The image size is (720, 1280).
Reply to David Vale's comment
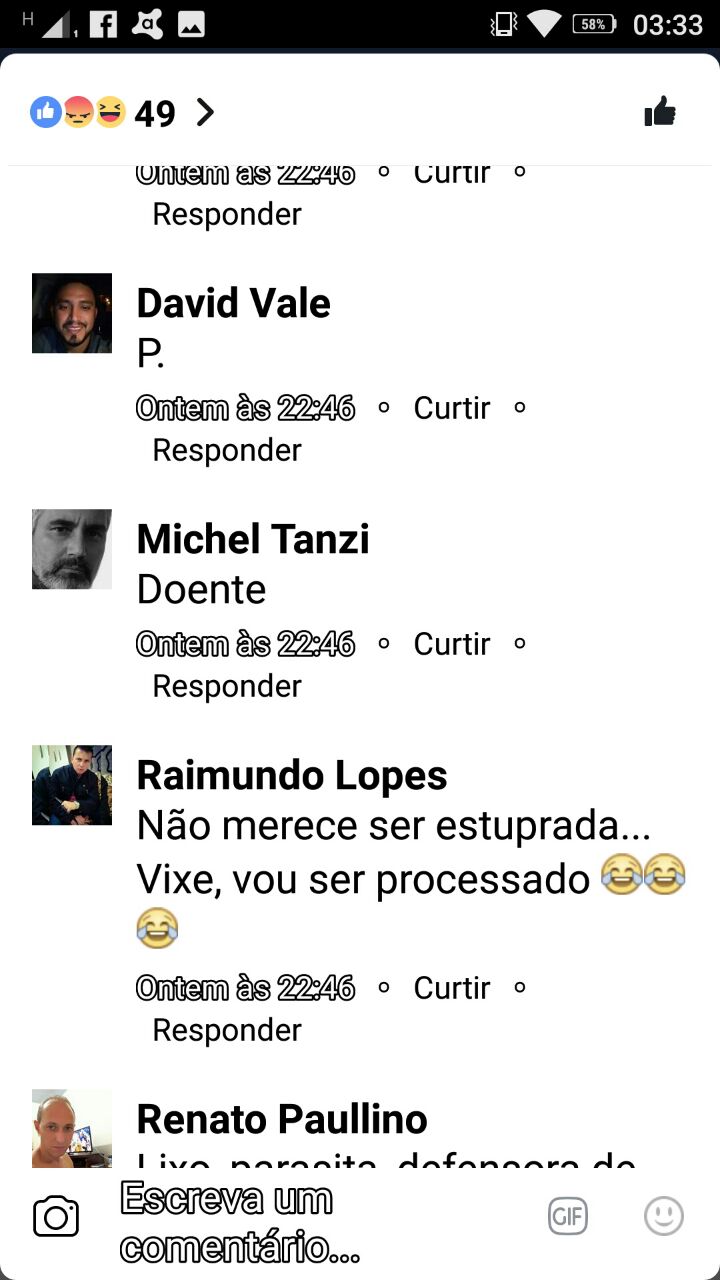click(226, 450)
